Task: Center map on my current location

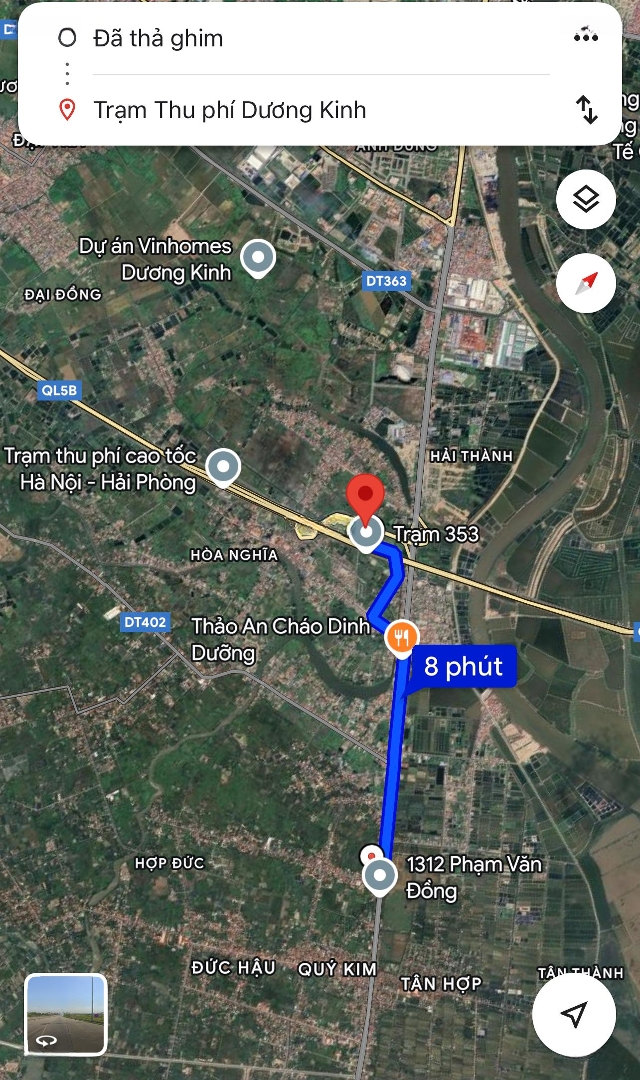Action: coord(574,1015)
